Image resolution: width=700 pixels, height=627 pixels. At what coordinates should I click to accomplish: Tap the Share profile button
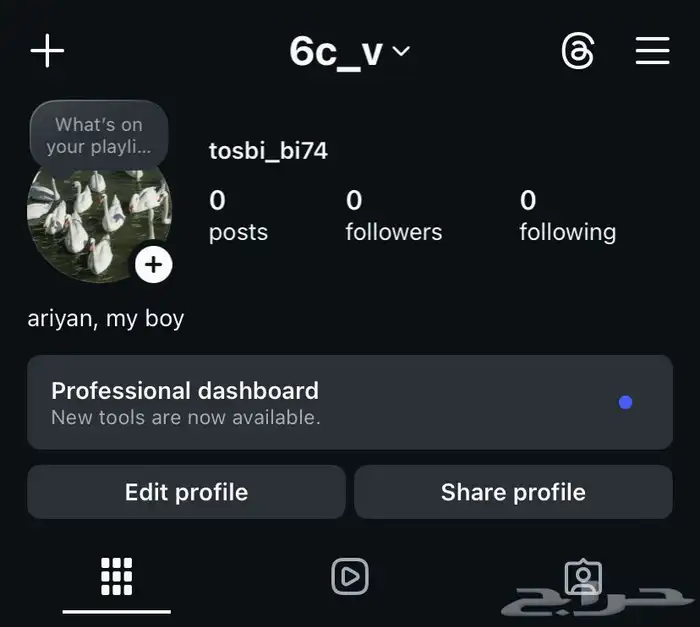click(x=513, y=492)
